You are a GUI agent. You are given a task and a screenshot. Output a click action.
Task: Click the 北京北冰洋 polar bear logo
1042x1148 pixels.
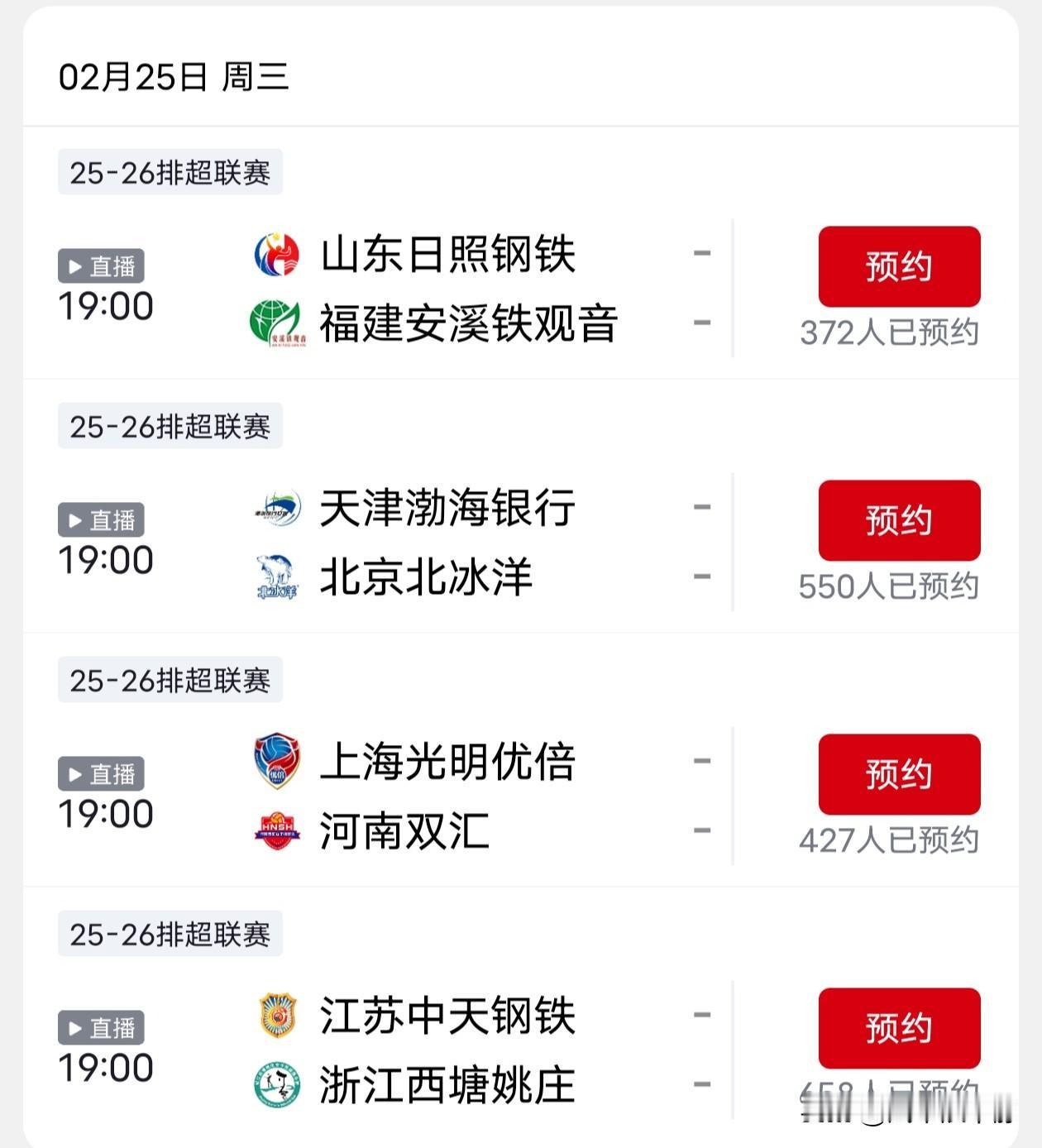278,576
